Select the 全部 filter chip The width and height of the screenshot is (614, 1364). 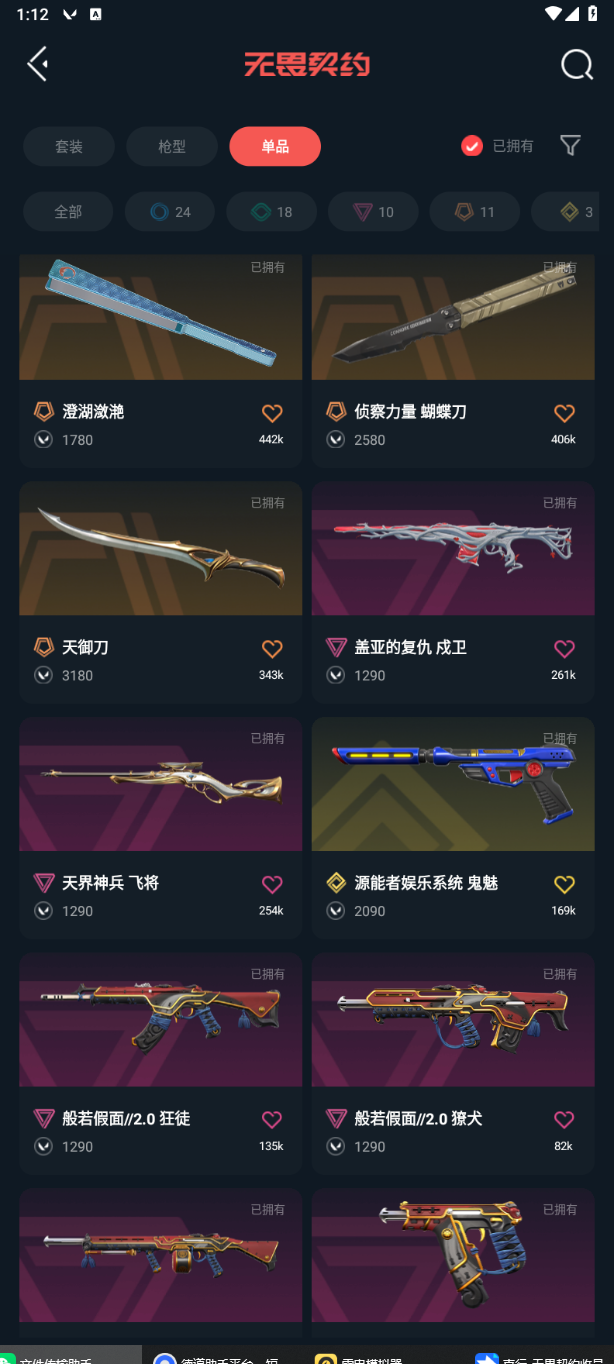pyautogui.click(x=68, y=212)
